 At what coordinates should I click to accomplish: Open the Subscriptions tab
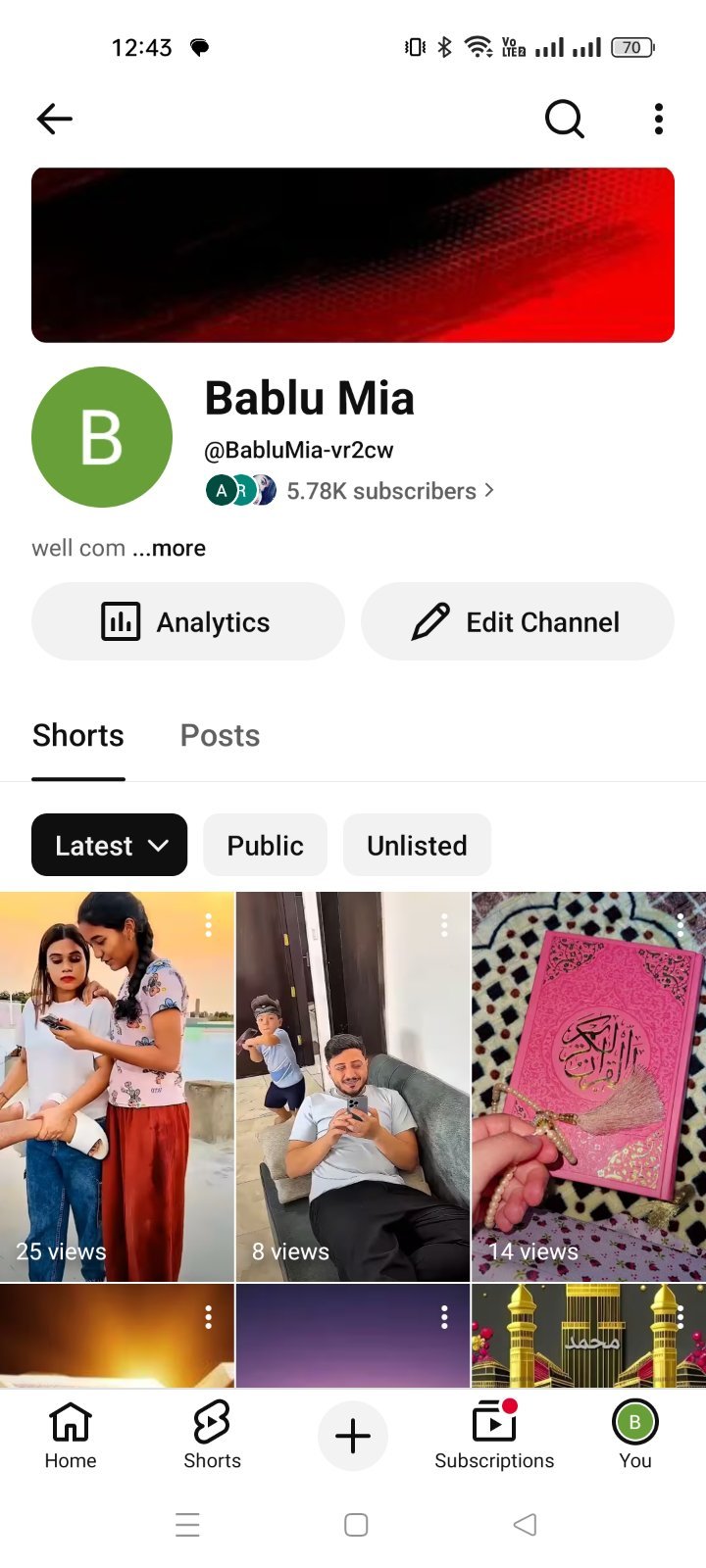point(494,1435)
